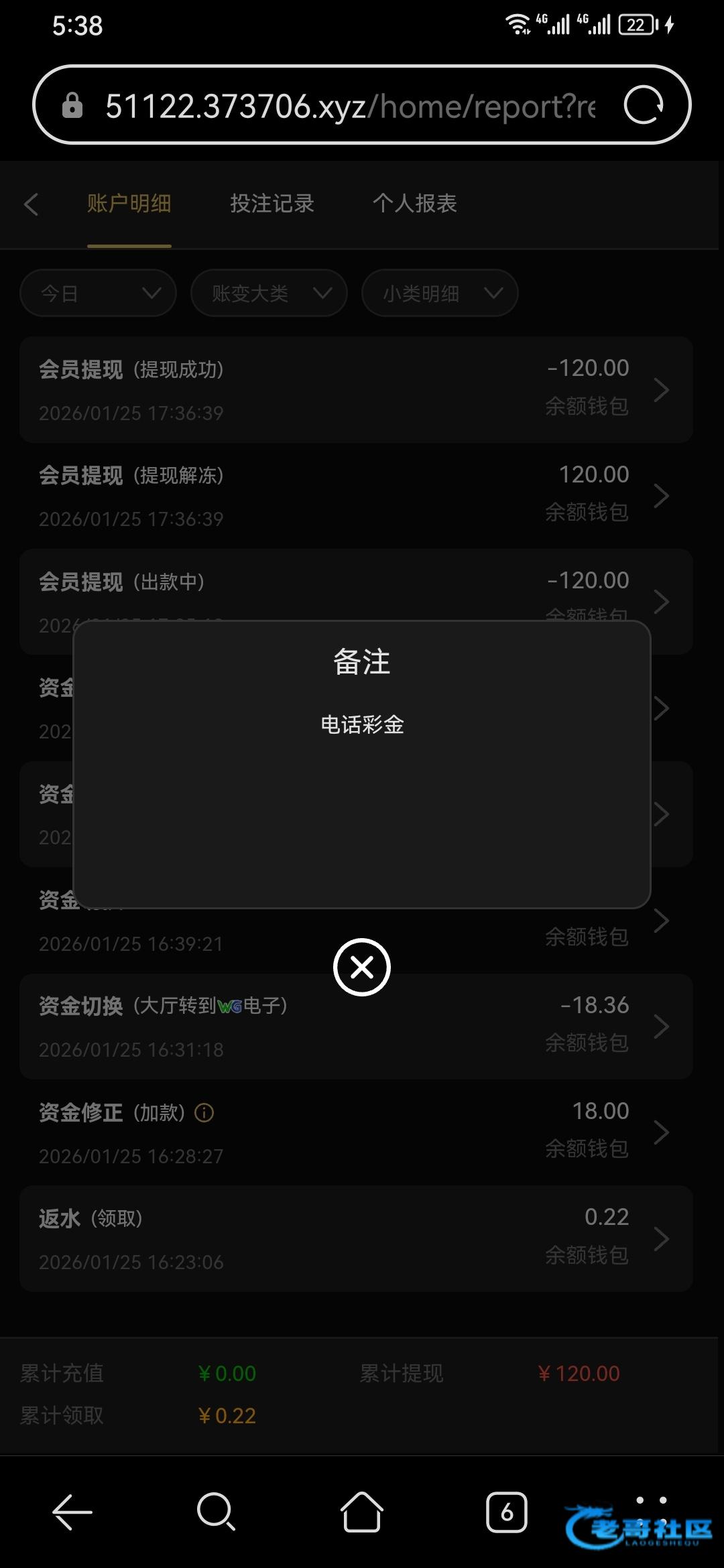Viewport: 724px width, 1568px height.
Task: Expand the 今日 date dropdown
Action: tap(99, 293)
